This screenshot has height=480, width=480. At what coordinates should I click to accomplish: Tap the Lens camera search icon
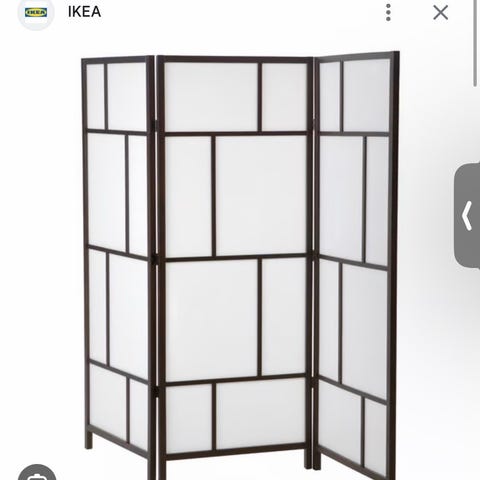click(37, 472)
